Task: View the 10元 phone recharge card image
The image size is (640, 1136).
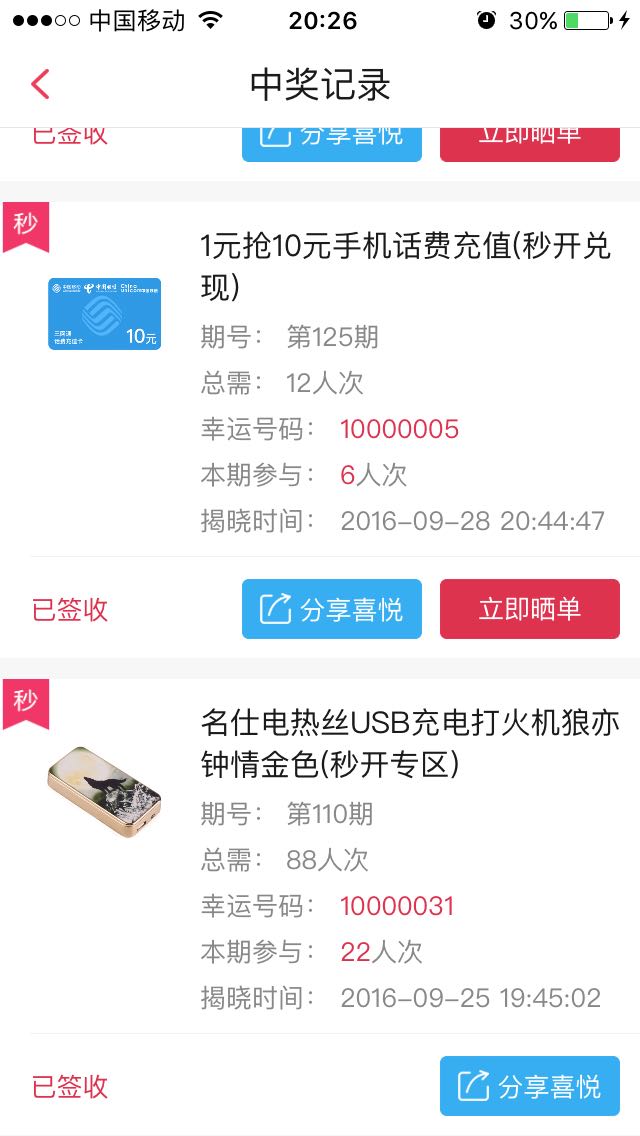Action: pos(104,314)
